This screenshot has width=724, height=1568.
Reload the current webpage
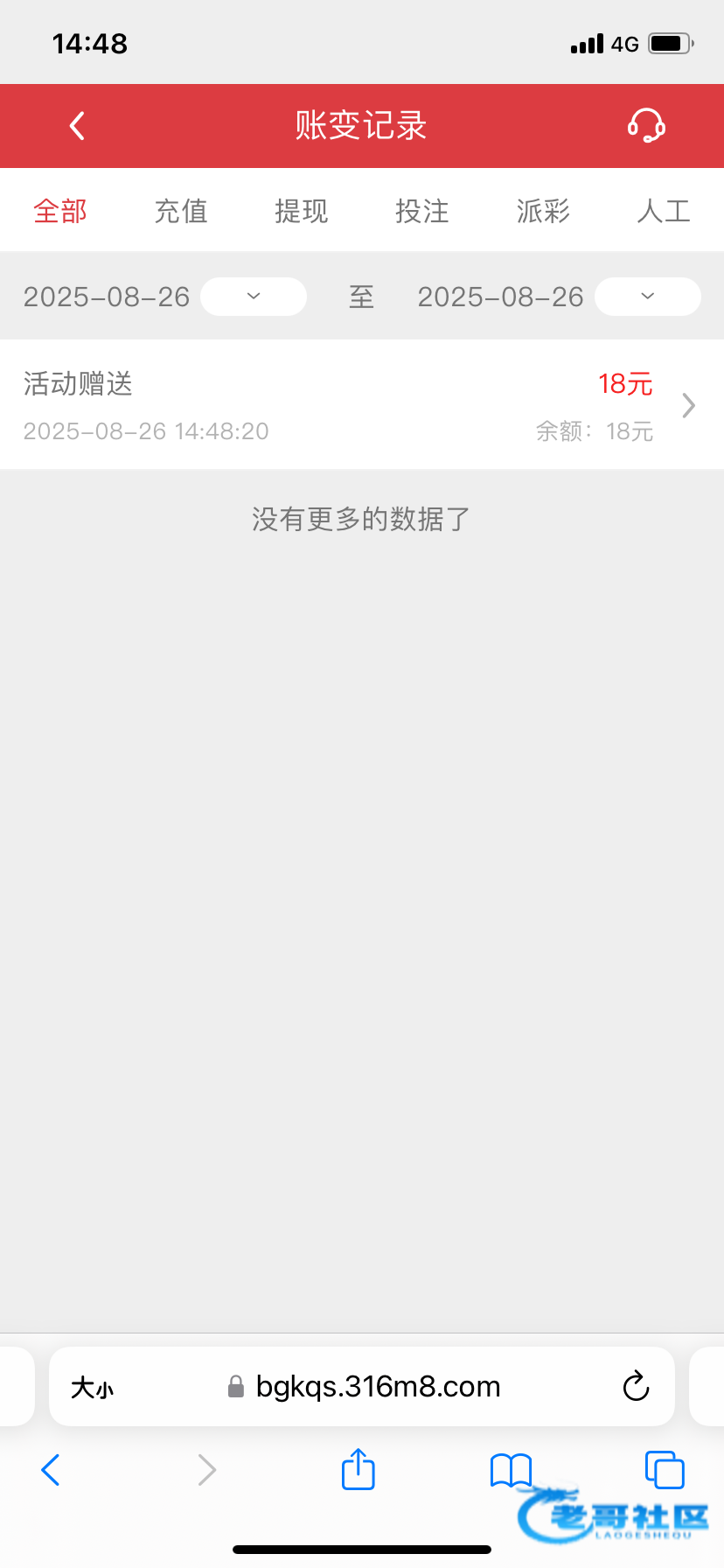click(636, 1387)
